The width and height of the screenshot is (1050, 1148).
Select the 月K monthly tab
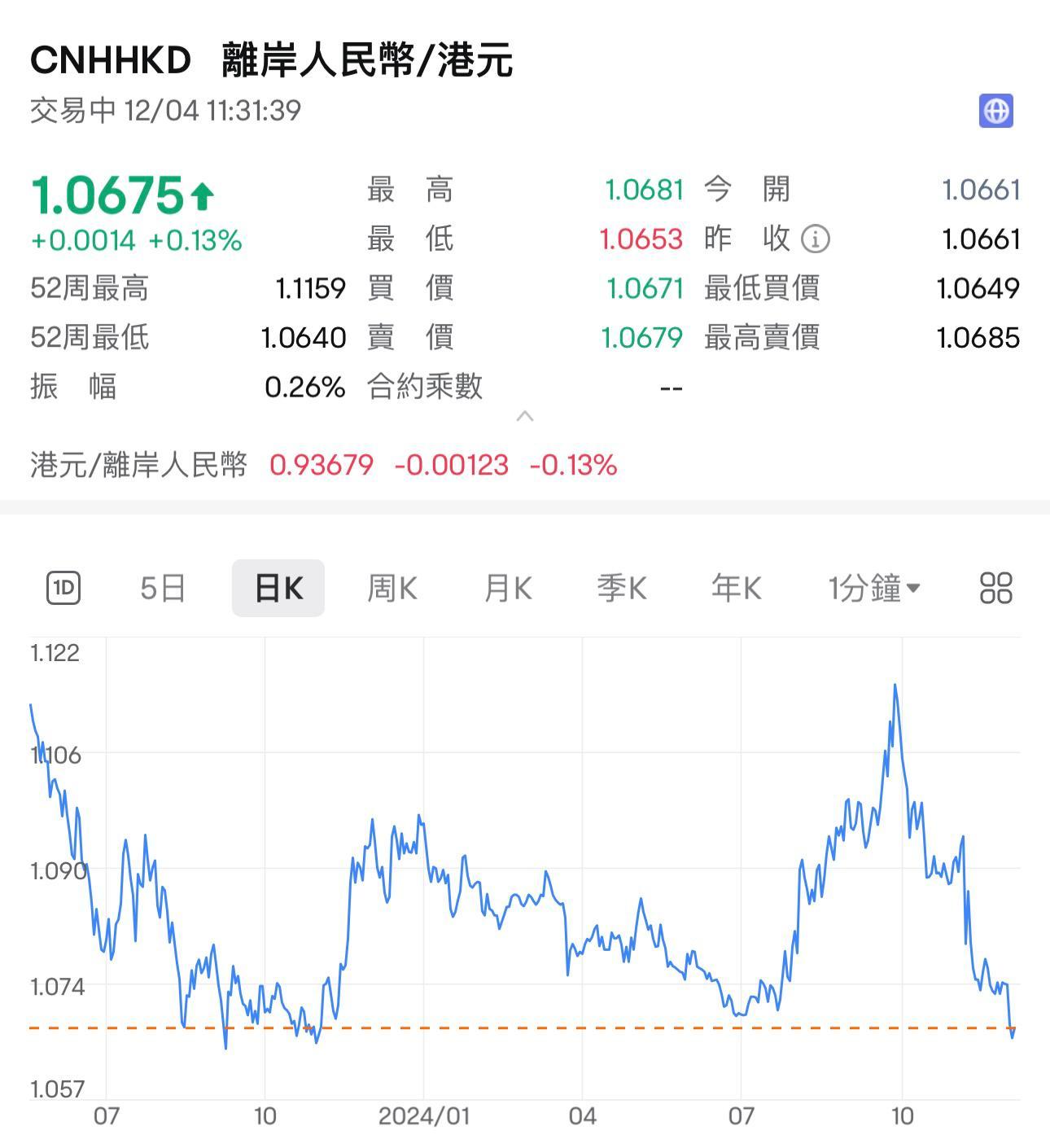click(506, 588)
